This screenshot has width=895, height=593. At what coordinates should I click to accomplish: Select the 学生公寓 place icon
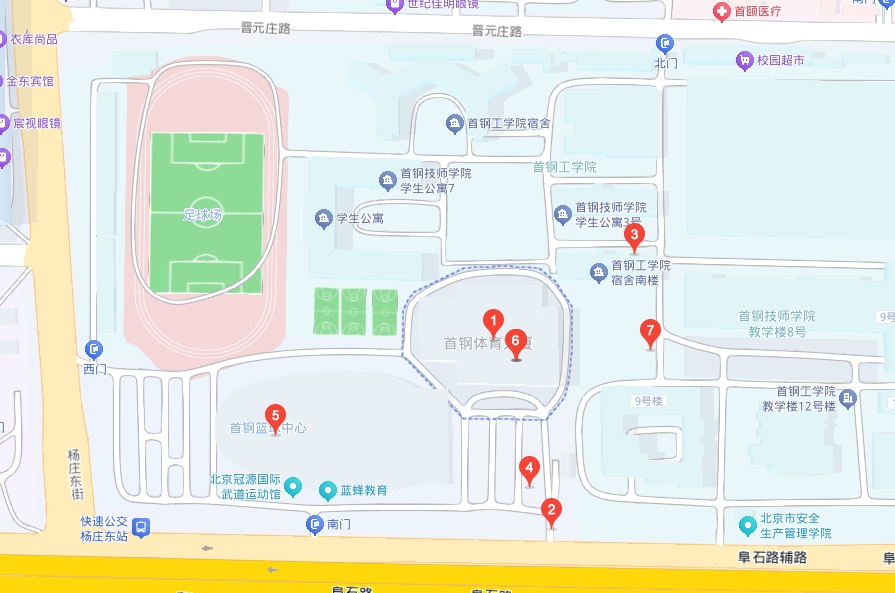323,217
